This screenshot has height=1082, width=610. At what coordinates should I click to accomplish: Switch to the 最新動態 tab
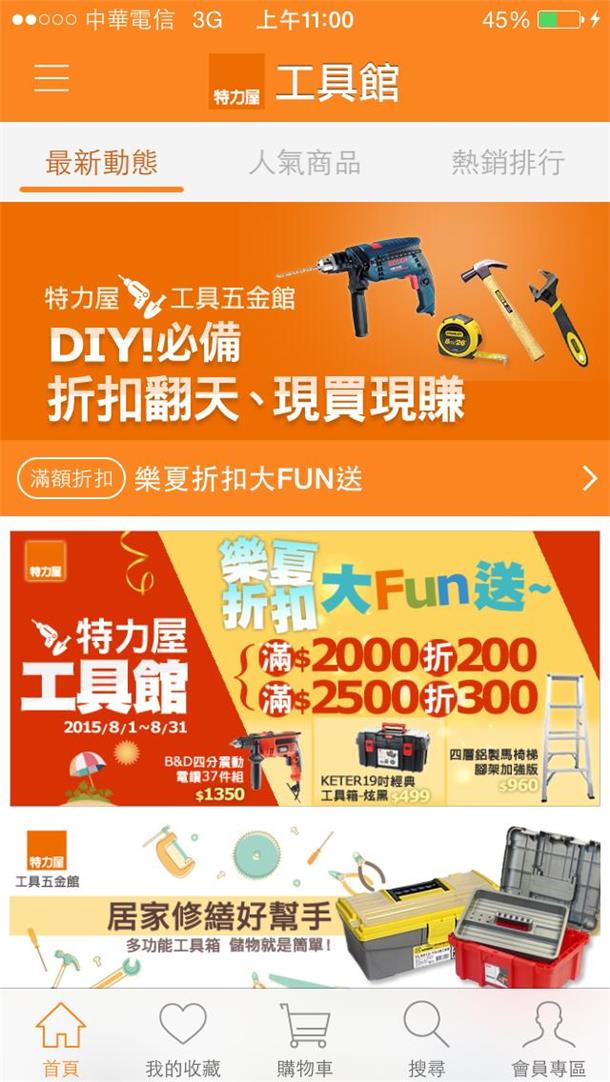tap(101, 163)
